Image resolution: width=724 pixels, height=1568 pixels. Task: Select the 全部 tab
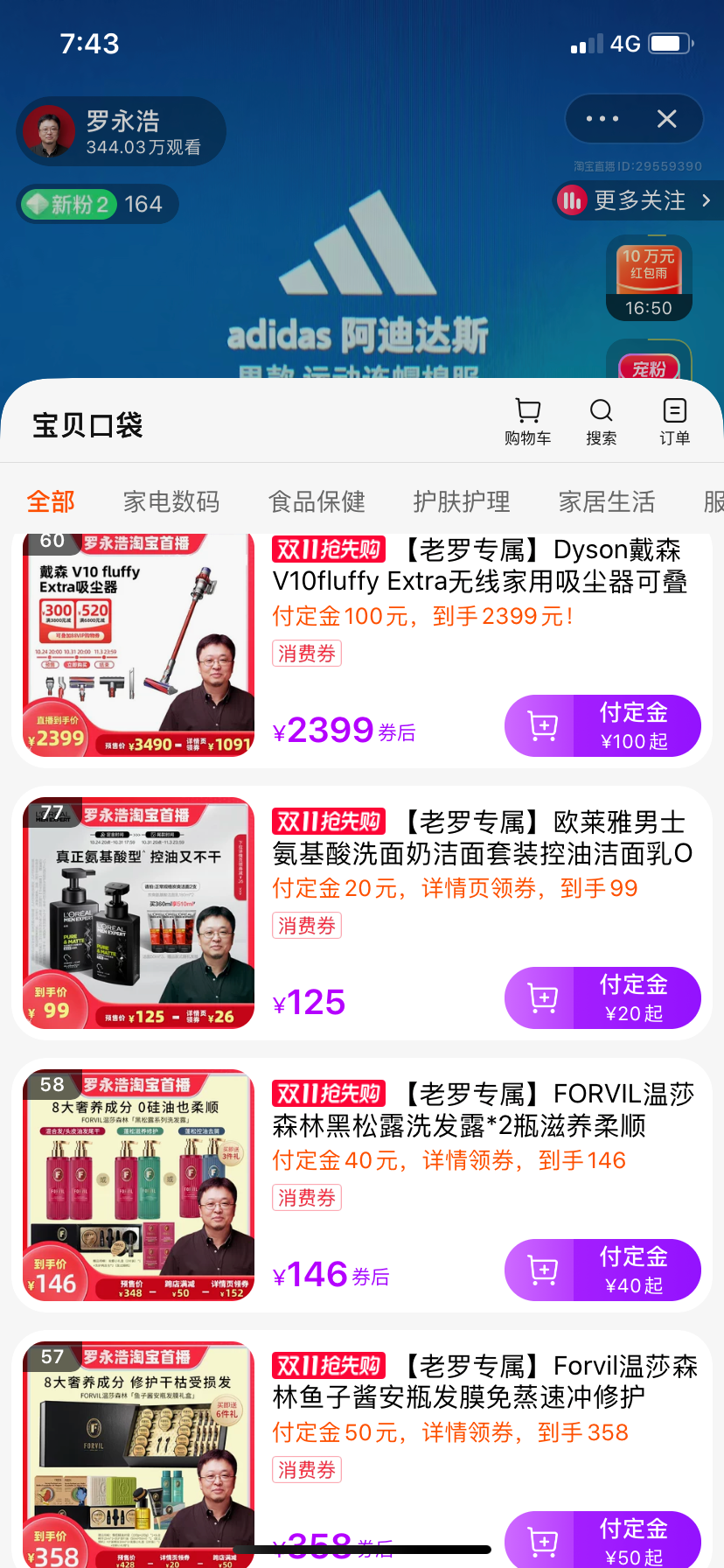pyautogui.click(x=51, y=501)
